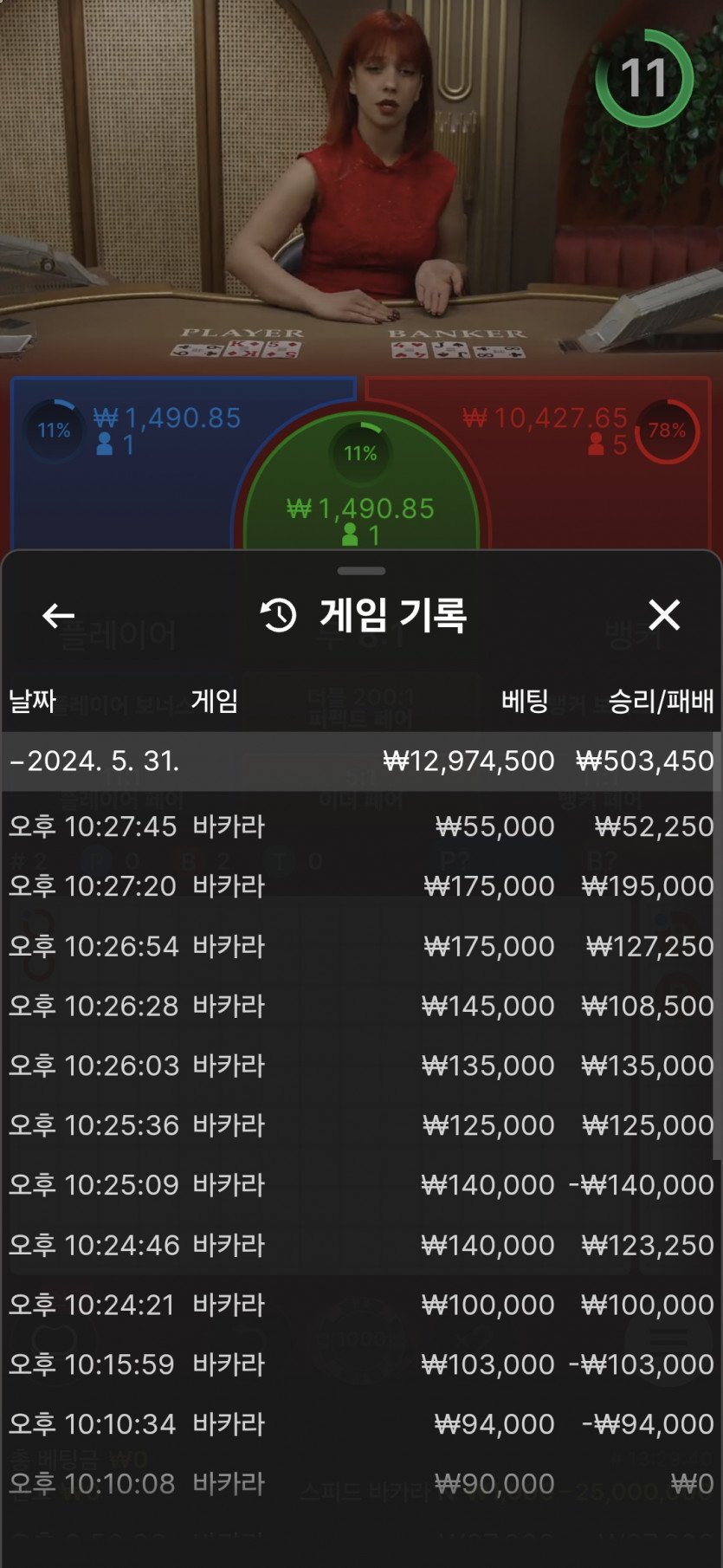Viewport: 723px width, 1568px height.
Task: Open the 오후 10:27:20 바카라 round
Action: pyautogui.click(x=360, y=886)
